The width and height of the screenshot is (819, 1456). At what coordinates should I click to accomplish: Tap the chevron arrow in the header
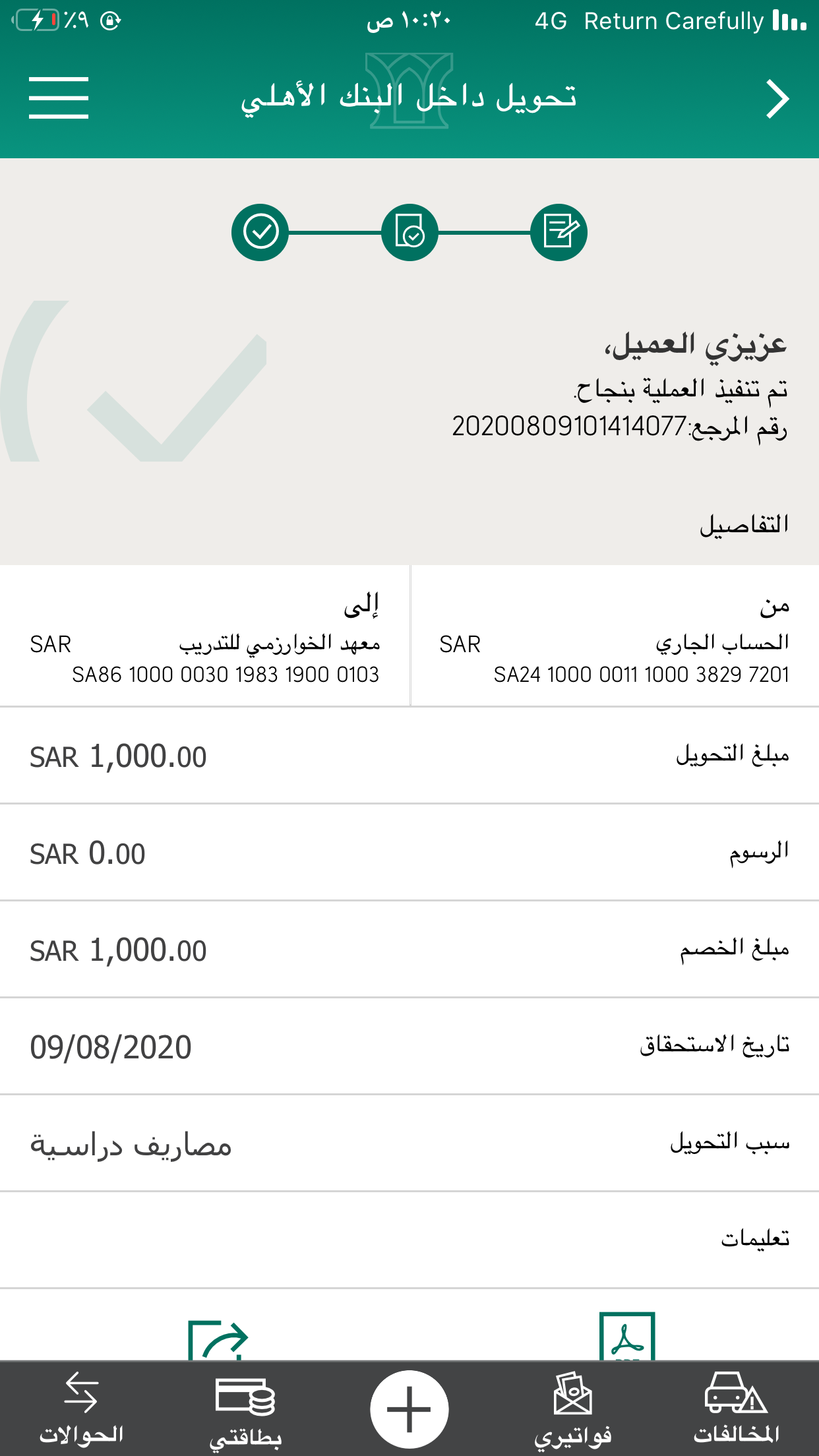point(777,100)
